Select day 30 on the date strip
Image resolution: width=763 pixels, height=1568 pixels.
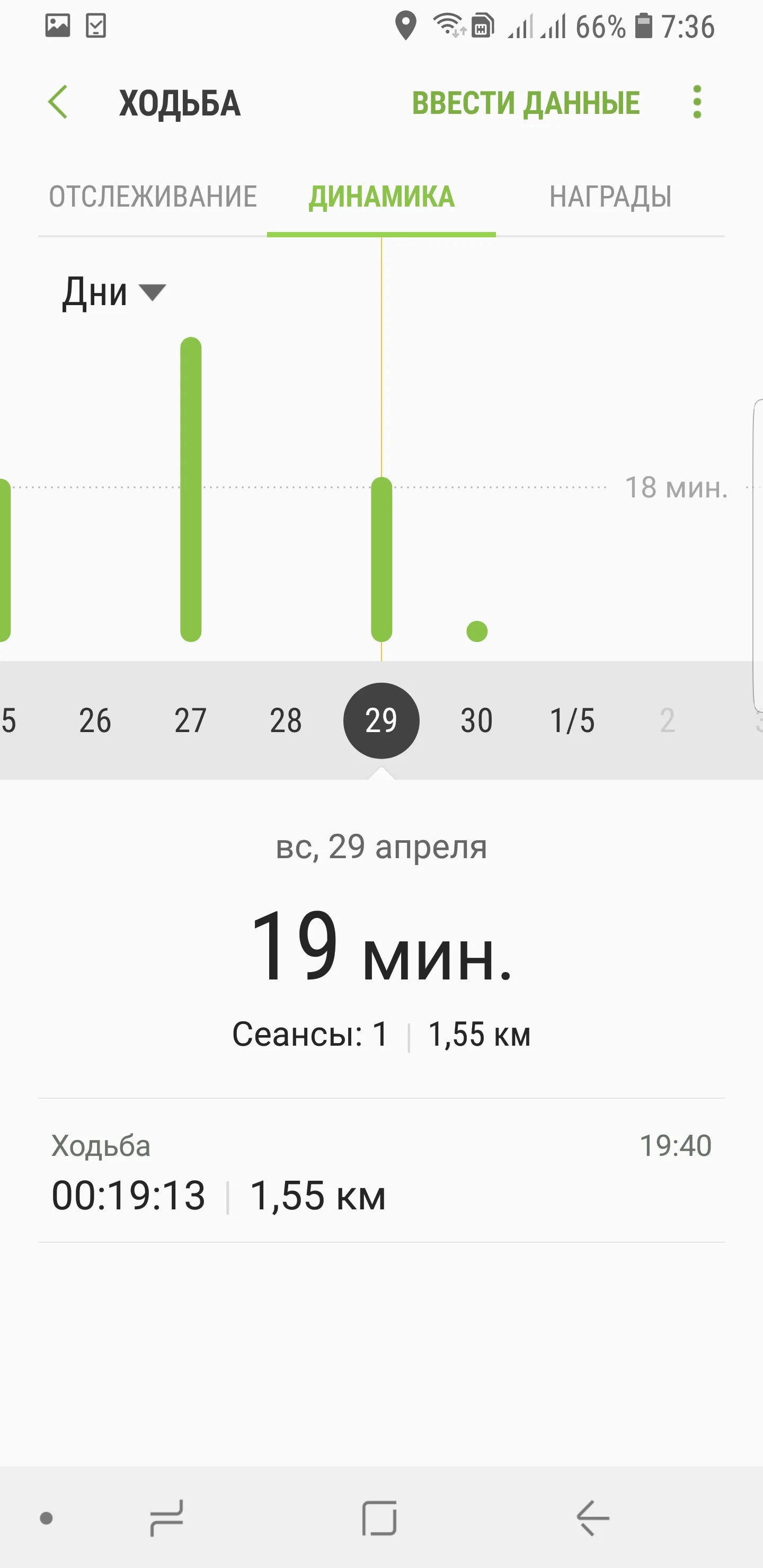coord(477,720)
